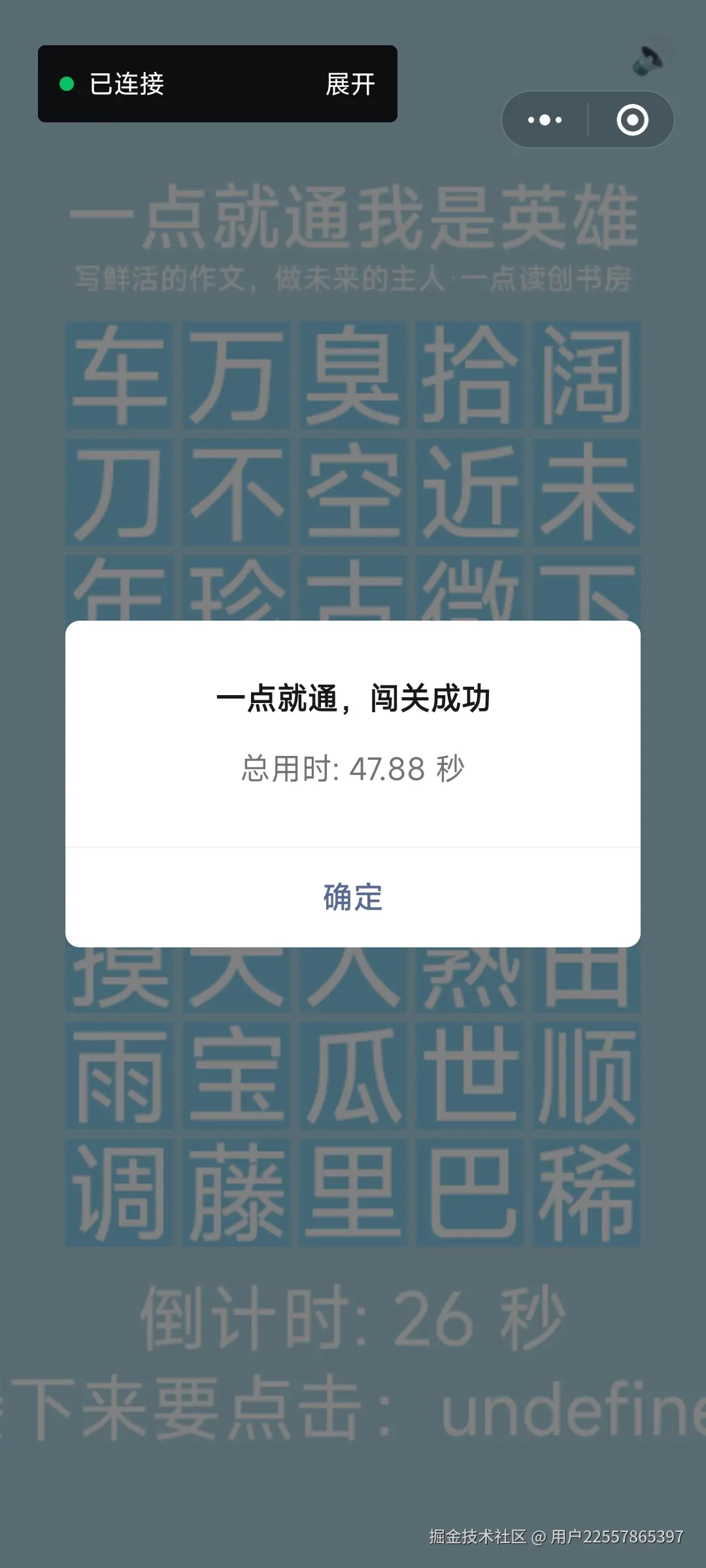This screenshot has height=1568, width=706.
Task: Open the mini program three-dot menu
Action: 545,120
